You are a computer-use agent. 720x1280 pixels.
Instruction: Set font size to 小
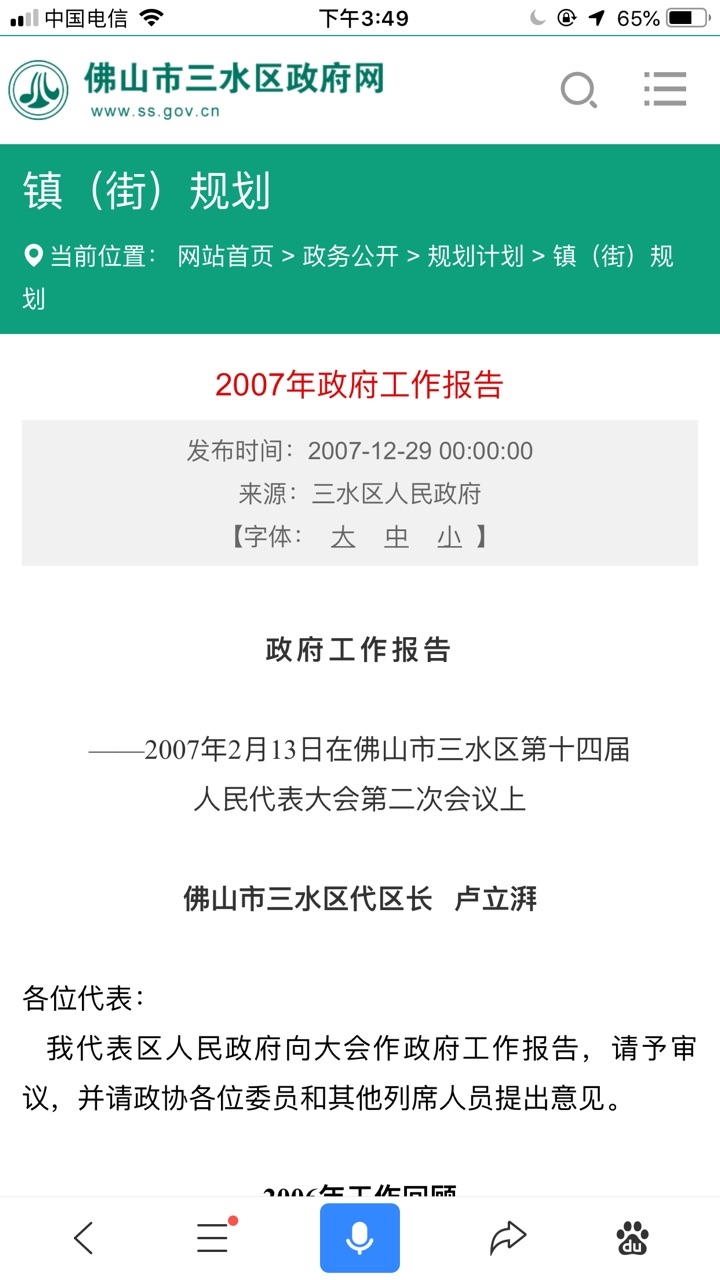click(449, 537)
